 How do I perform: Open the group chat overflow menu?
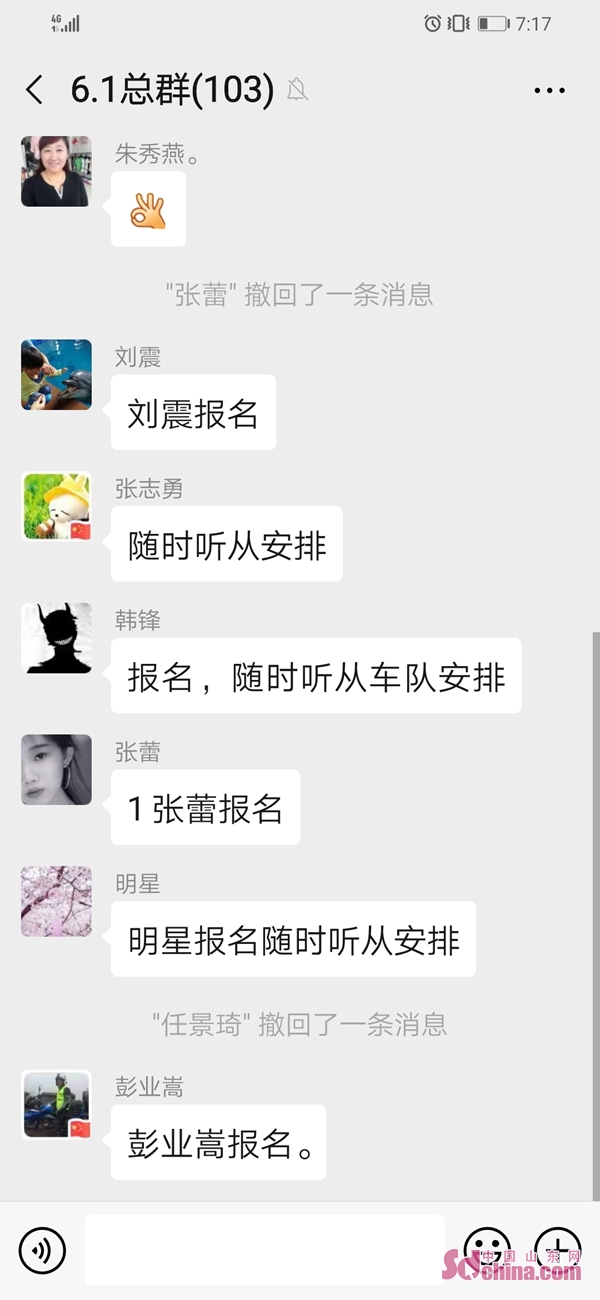(549, 91)
